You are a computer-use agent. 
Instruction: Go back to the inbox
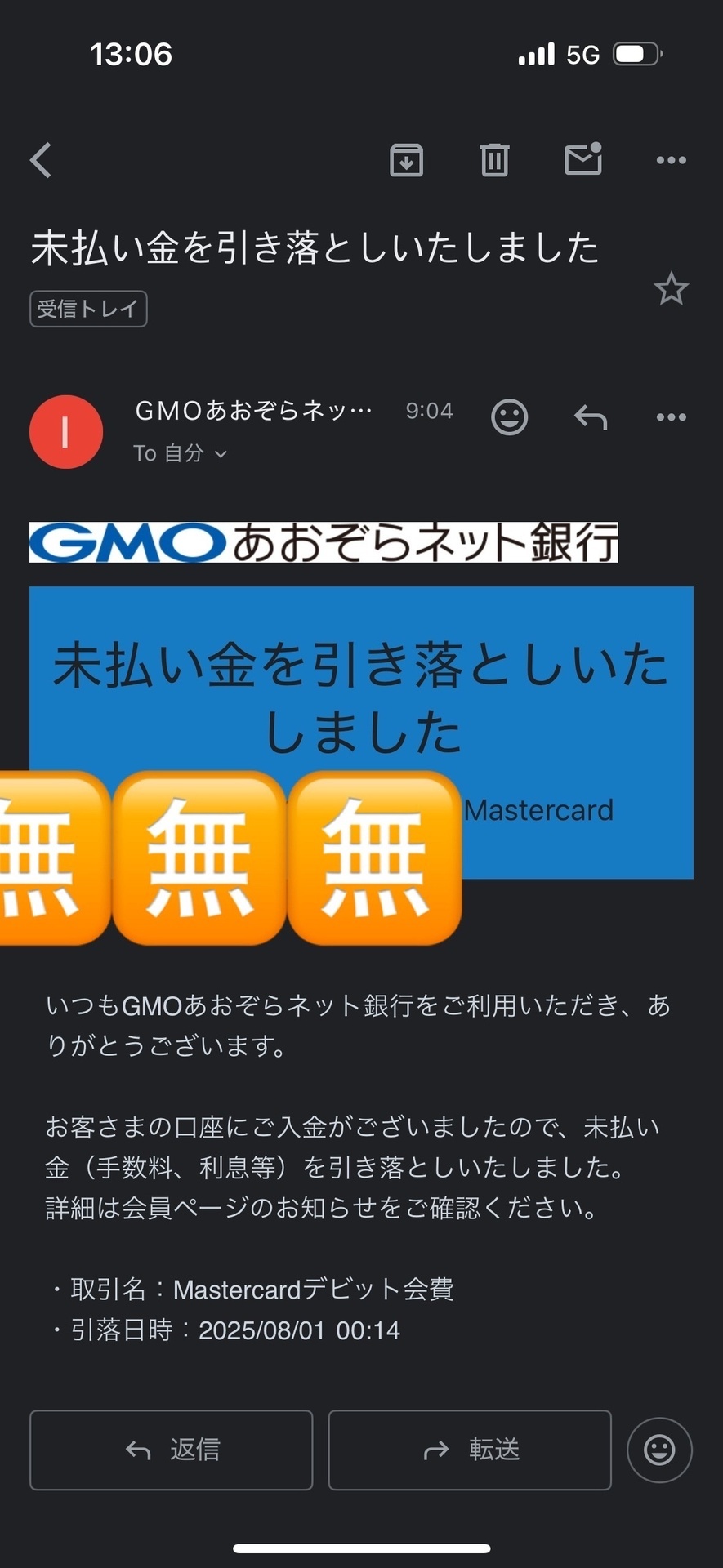click(41, 160)
